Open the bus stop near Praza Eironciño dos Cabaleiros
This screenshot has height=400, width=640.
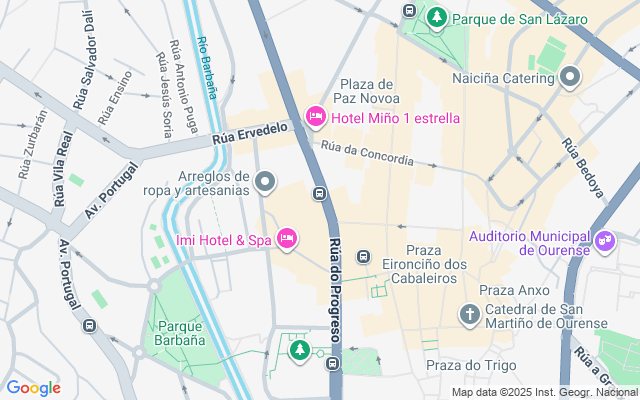click(363, 256)
